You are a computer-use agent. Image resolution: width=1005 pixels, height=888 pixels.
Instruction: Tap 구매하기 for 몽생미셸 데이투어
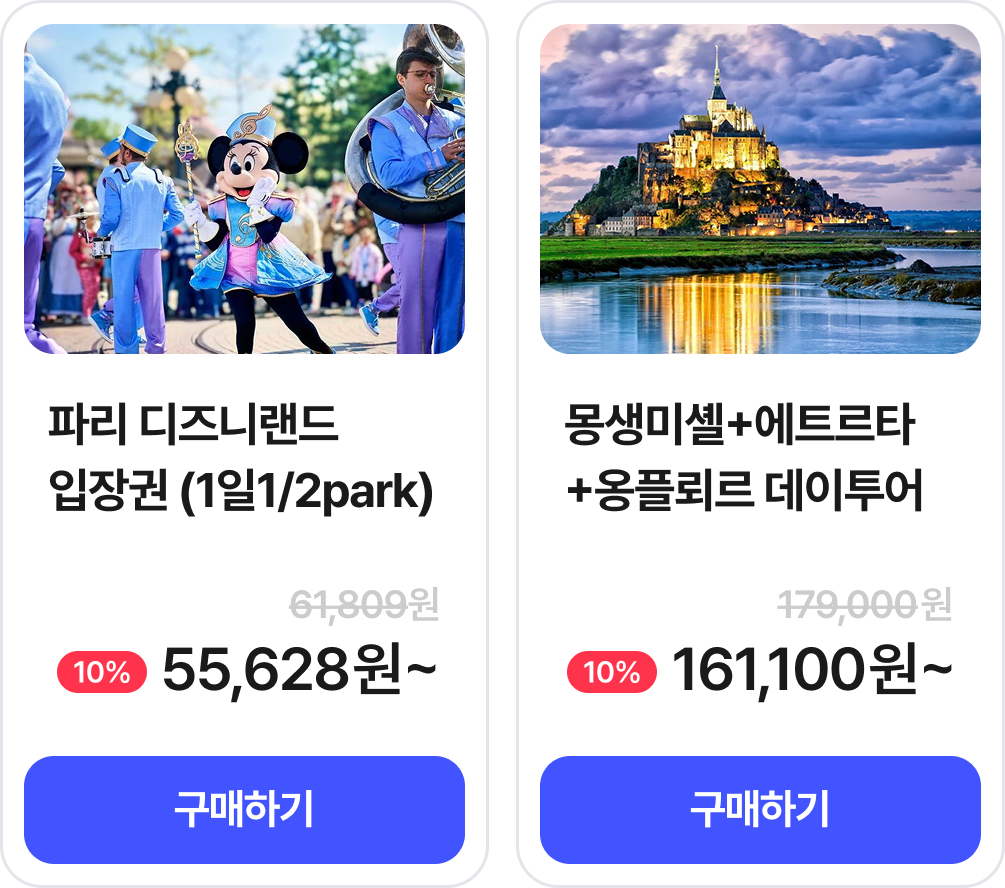click(760, 809)
